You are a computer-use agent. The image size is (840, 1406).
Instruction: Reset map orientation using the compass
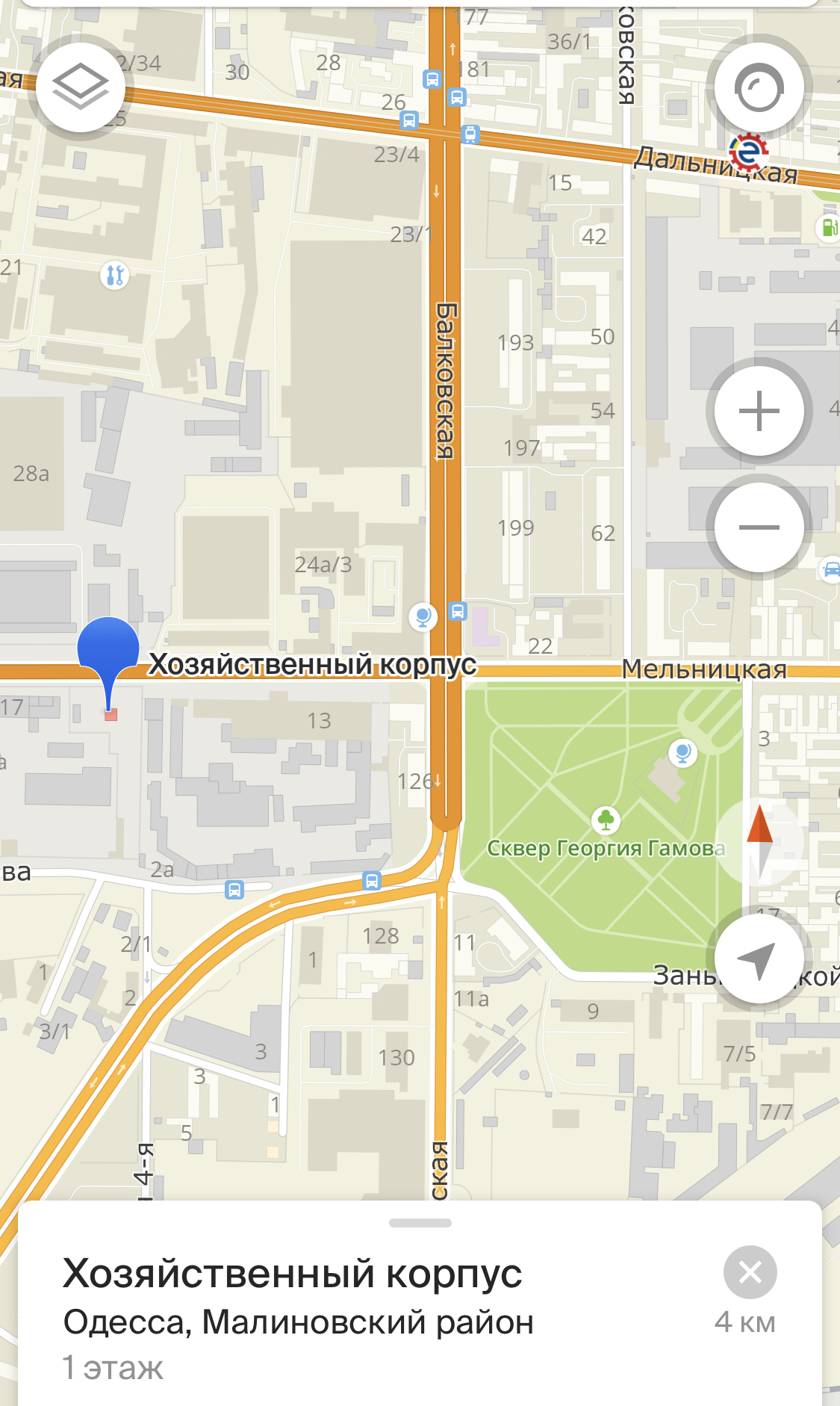point(759,842)
